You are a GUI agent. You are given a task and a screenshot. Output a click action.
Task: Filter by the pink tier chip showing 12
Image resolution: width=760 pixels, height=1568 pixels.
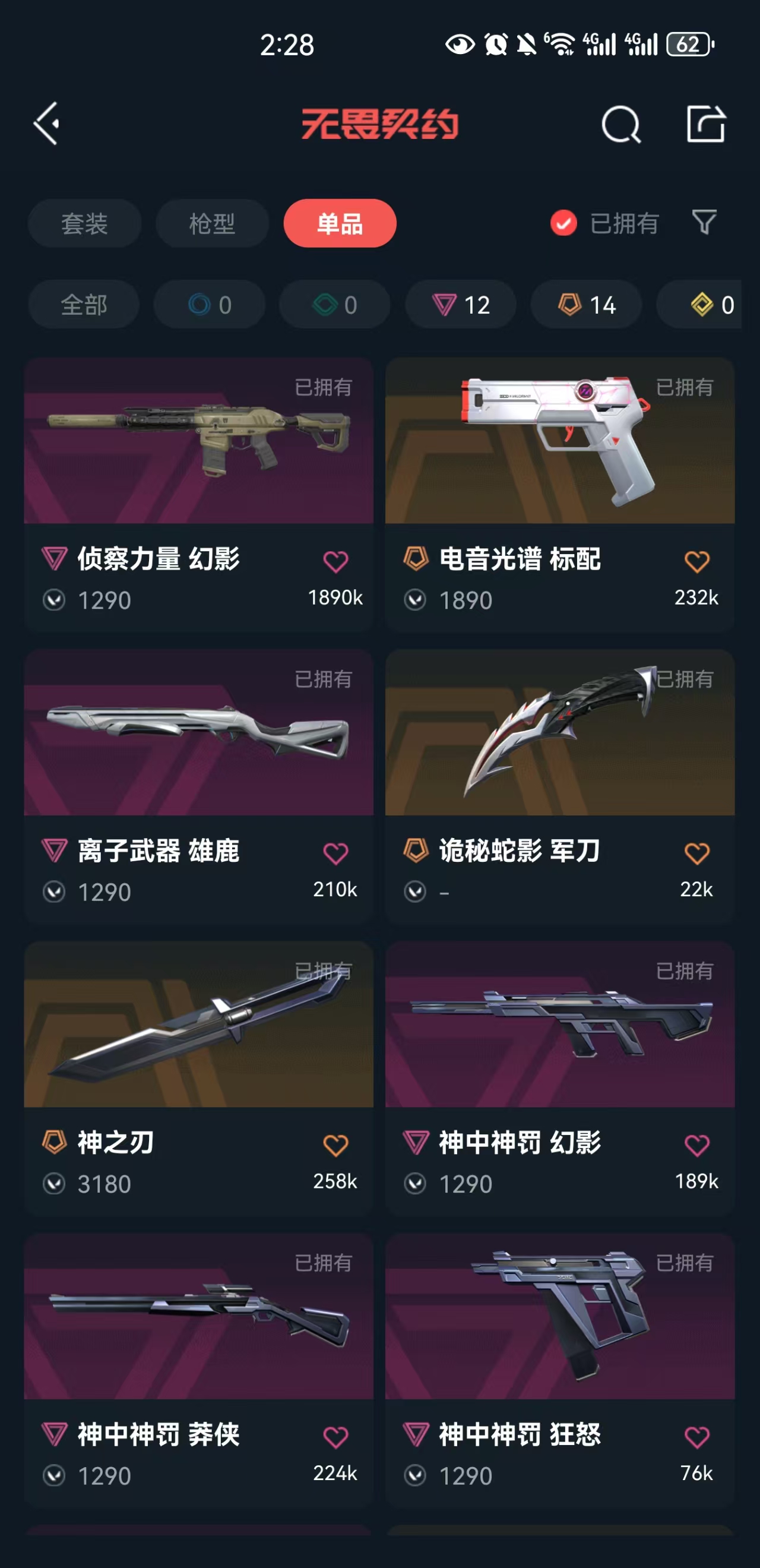click(x=461, y=304)
